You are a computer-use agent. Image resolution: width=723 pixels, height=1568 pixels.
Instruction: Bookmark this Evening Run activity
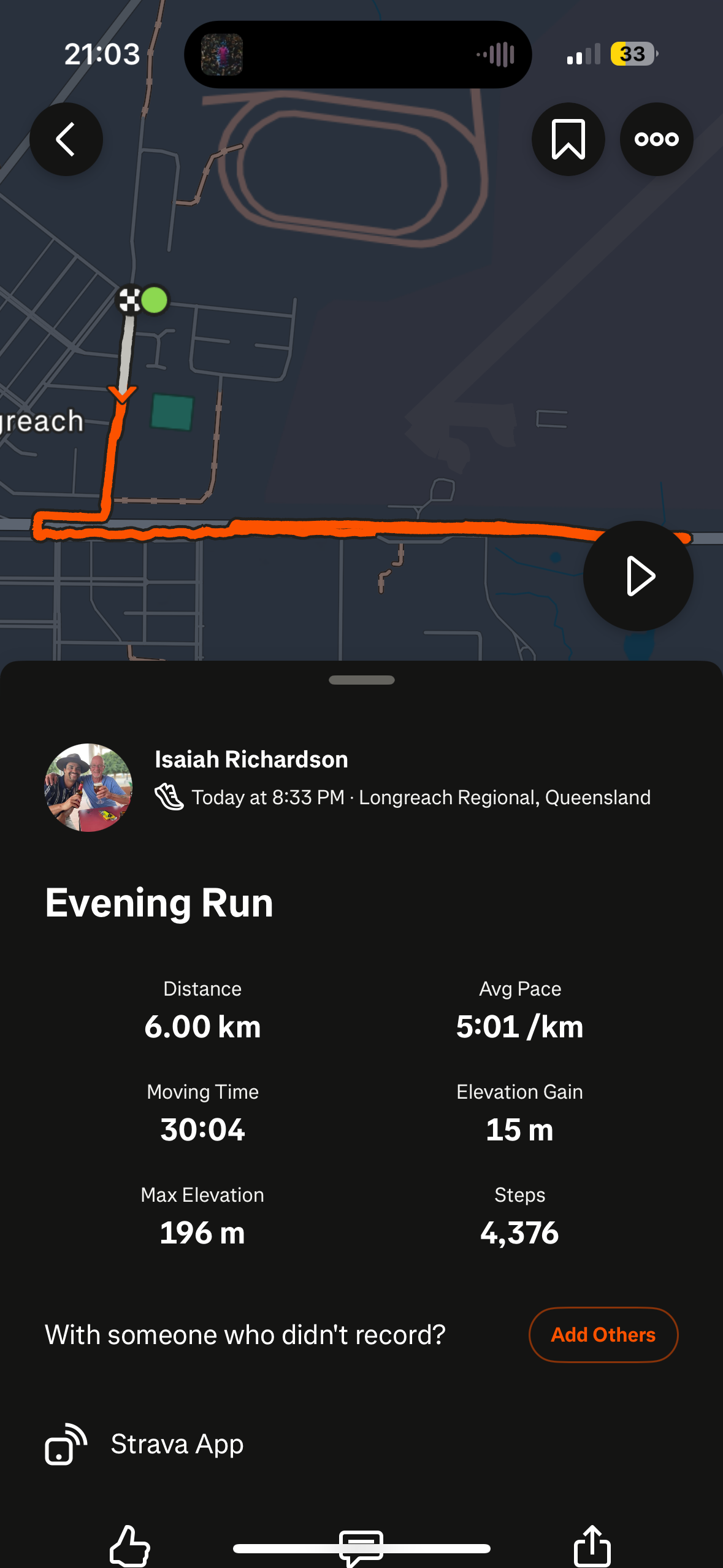568,139
